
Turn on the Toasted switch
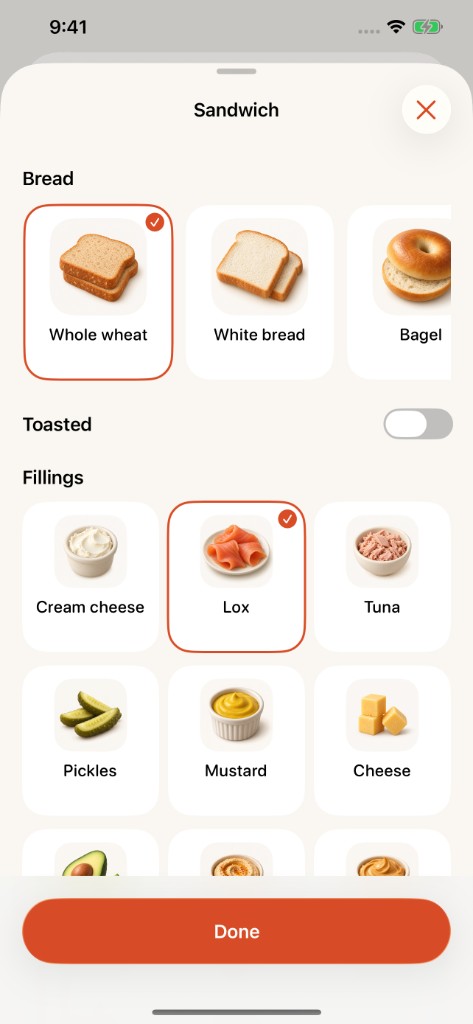point(418,424)
